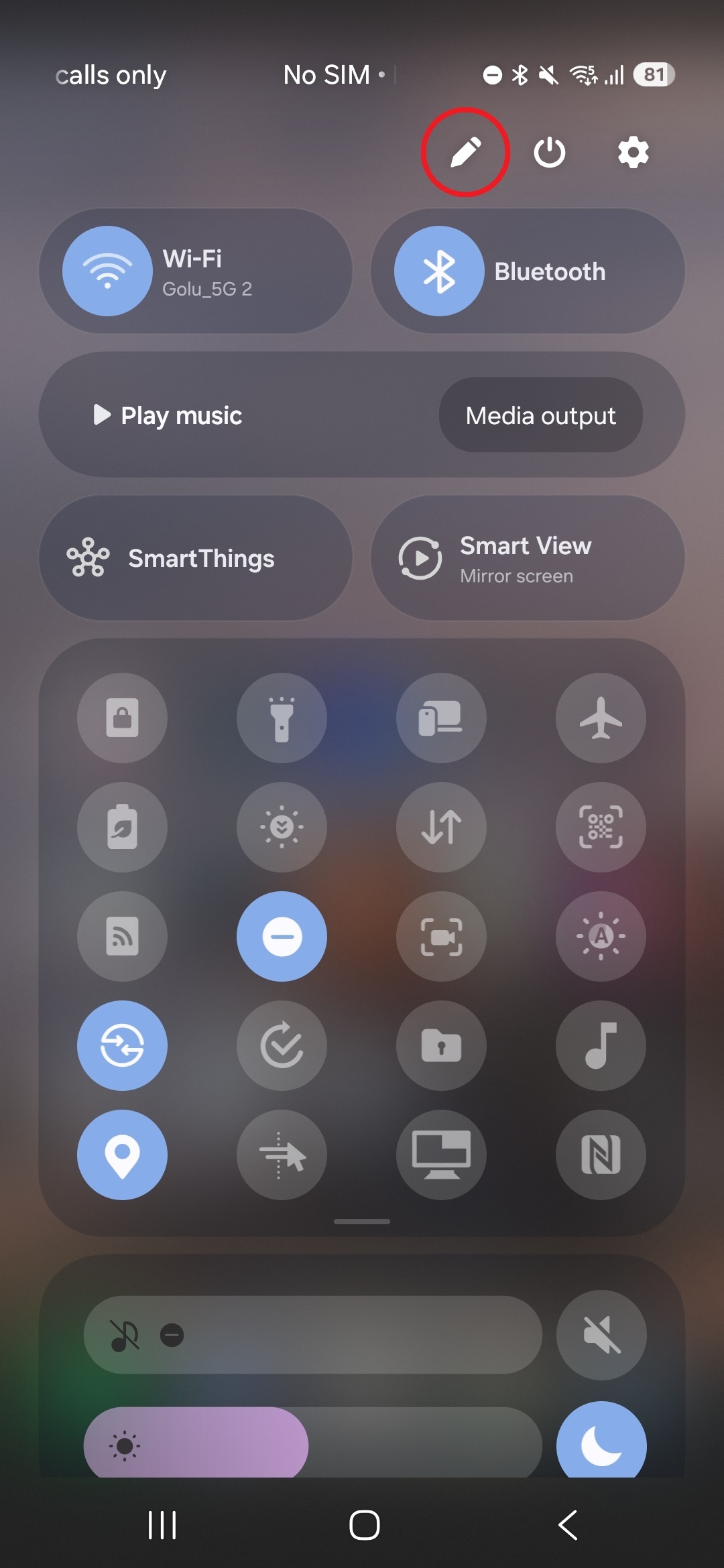Toggle power saving mode

tap(122, 827)
